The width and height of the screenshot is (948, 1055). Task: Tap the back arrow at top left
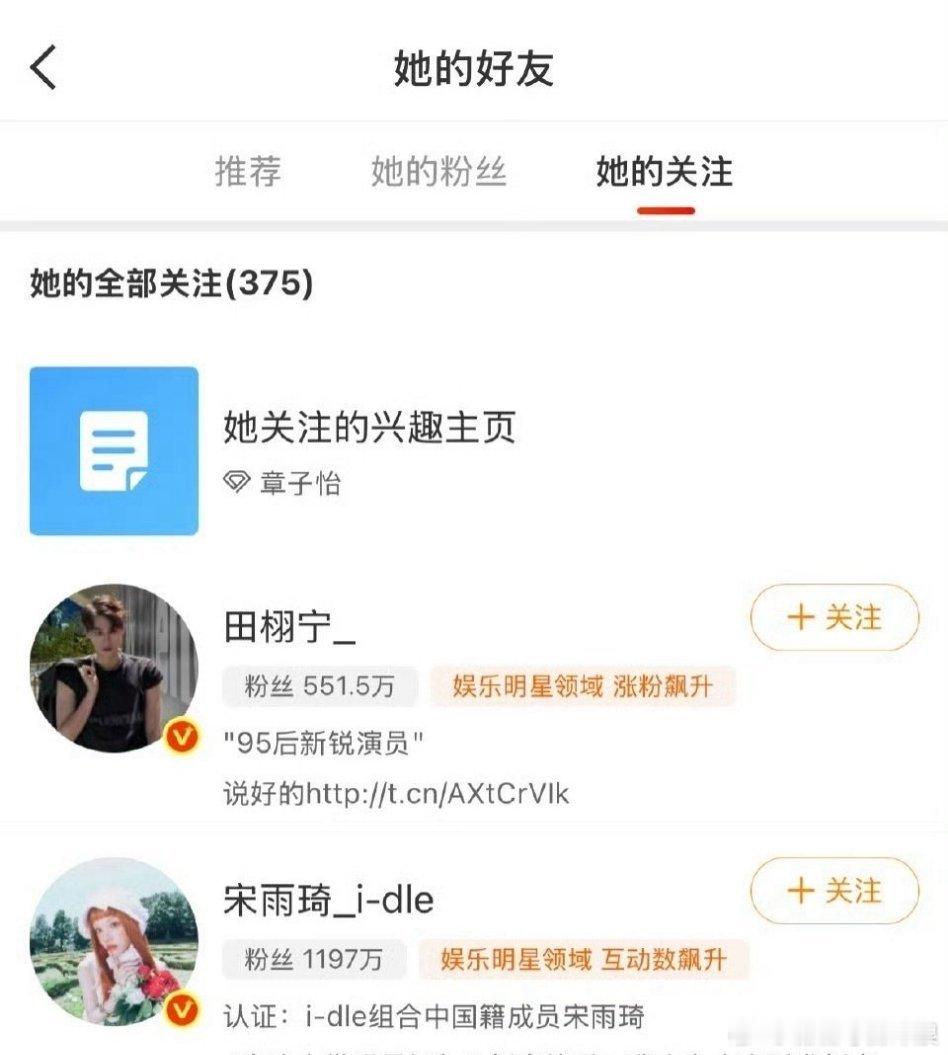tap(42, 68)
